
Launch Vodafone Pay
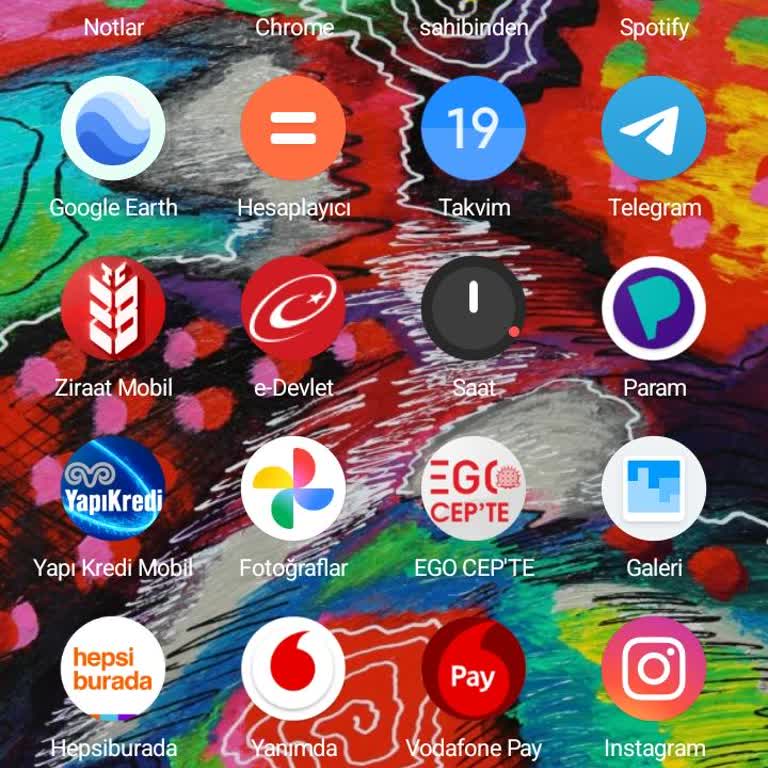[x=473, y=669]
